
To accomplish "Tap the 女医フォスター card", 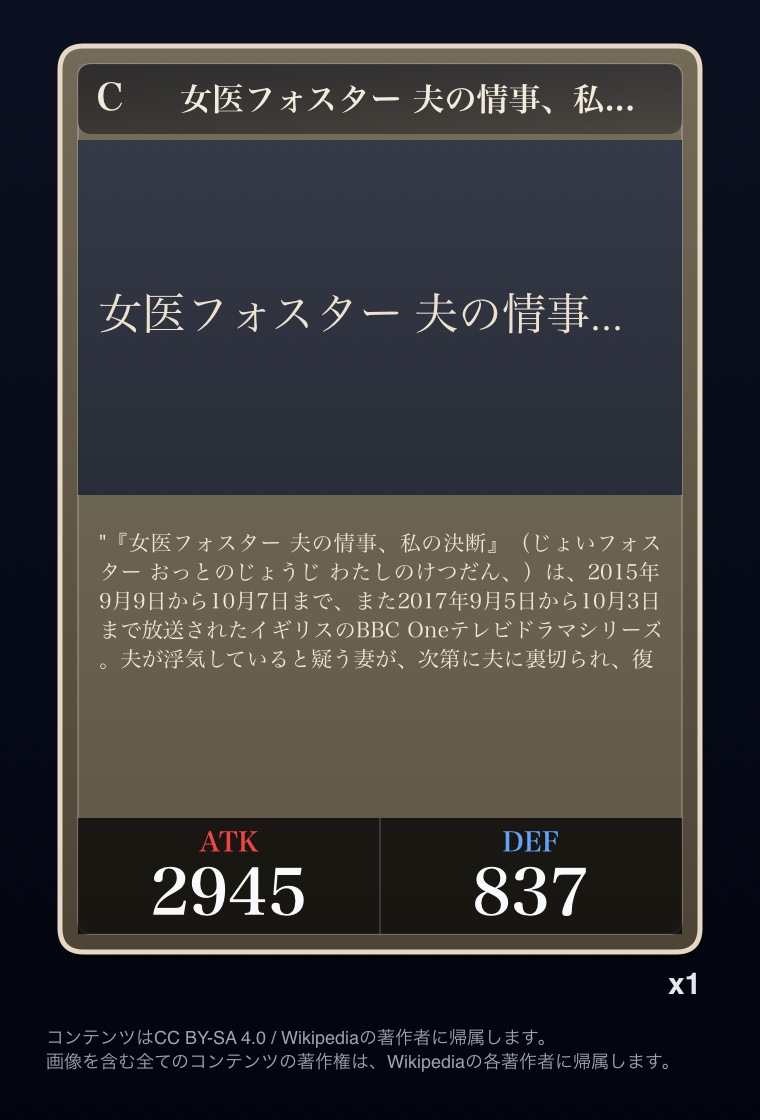I will [x=380, y=498].
